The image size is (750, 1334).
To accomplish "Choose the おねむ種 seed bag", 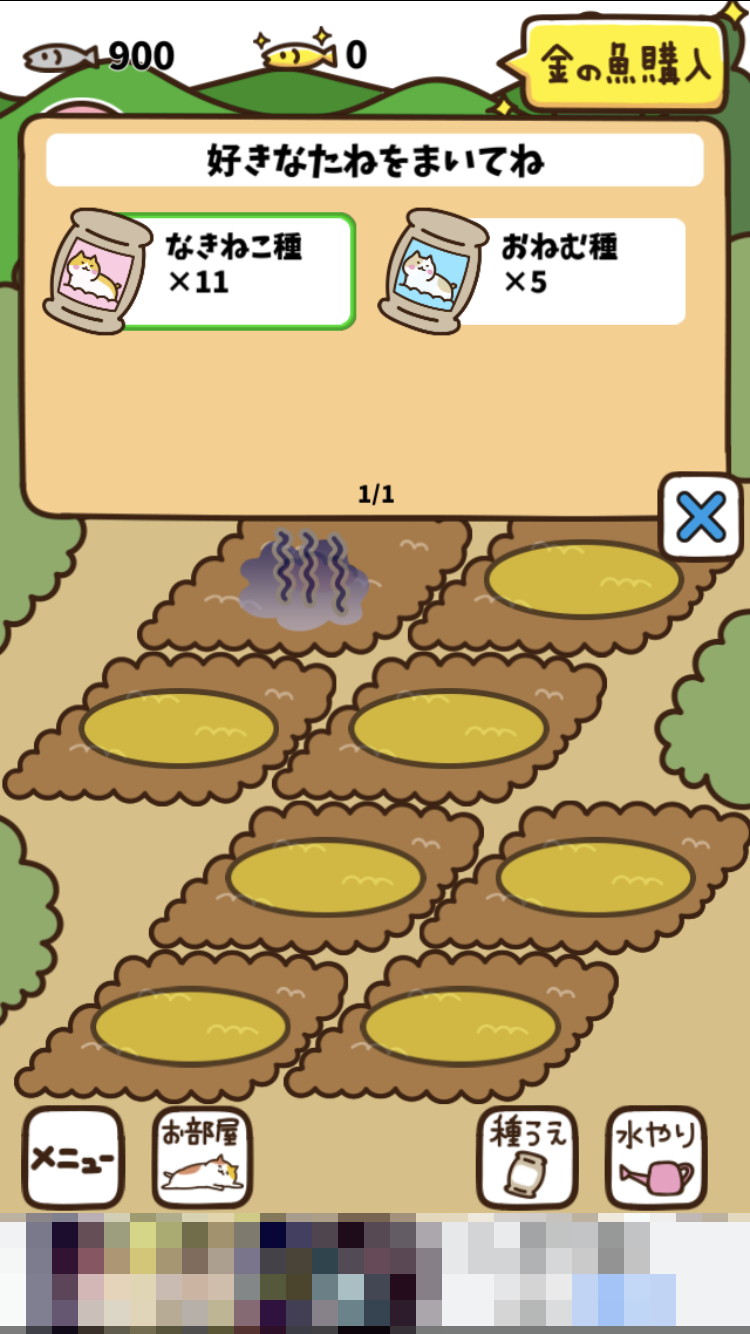I will (533, 271).
